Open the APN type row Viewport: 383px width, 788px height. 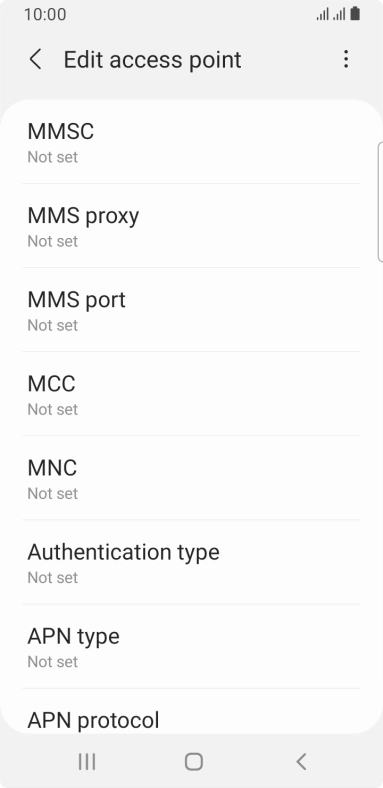pos(192,646)
